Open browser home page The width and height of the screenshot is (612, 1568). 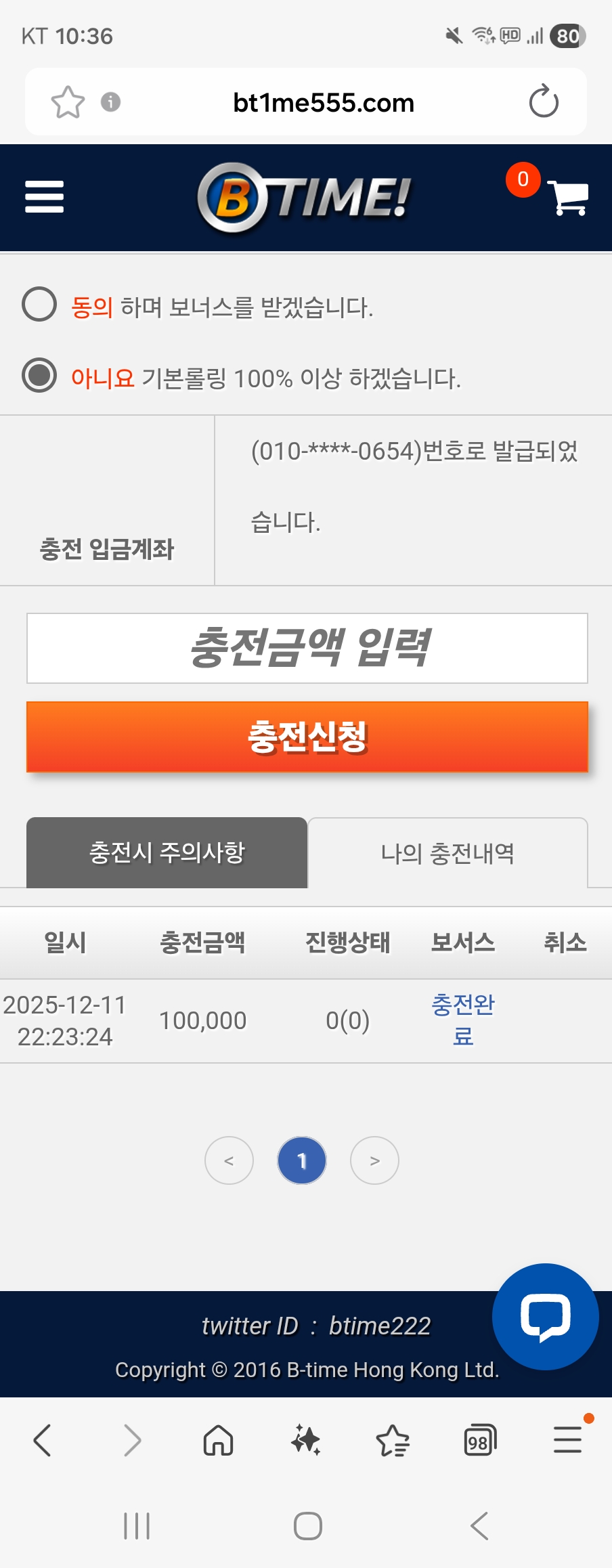click(x=218, y=1440)
